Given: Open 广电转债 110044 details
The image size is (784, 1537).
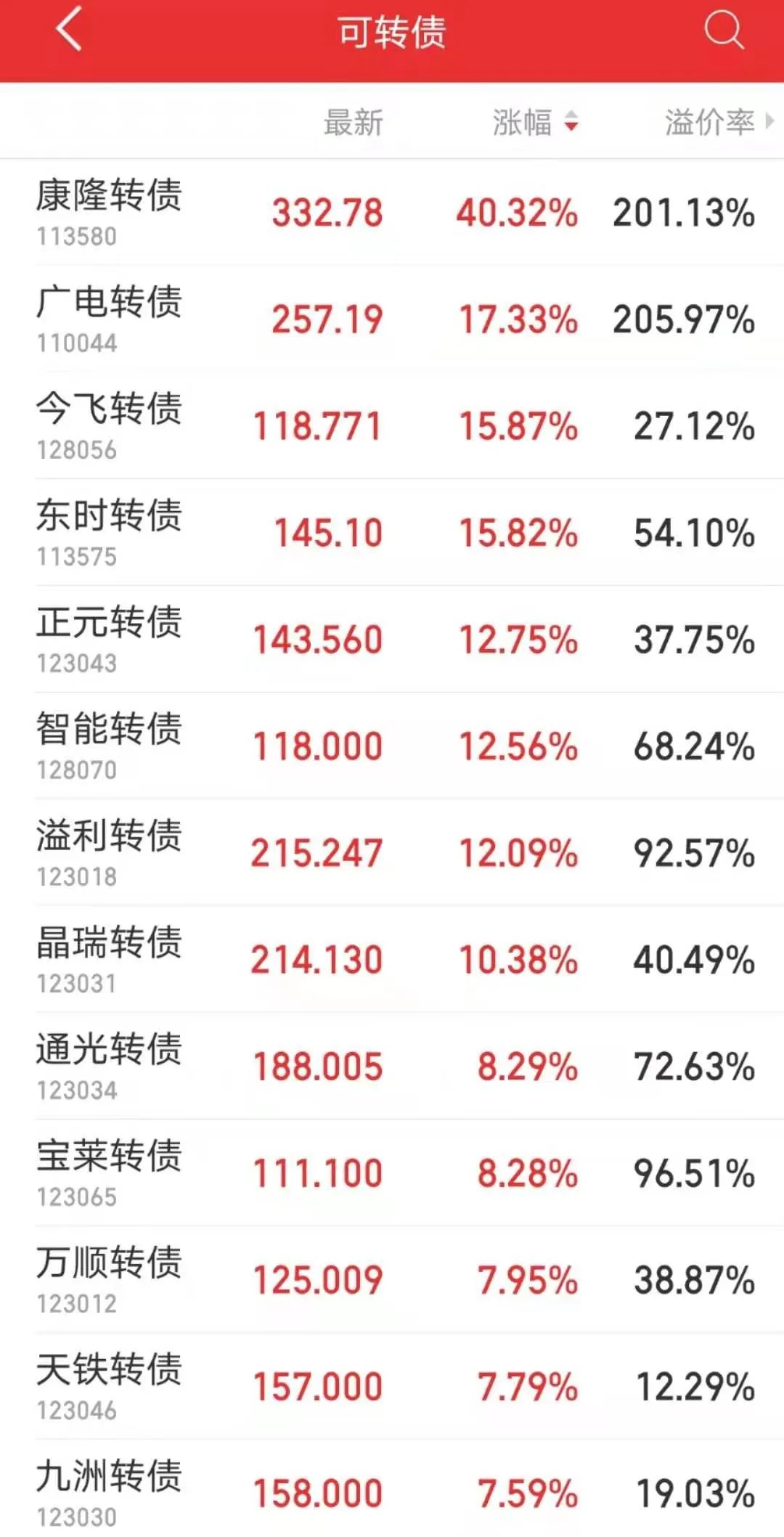Looking at the screenshot, I should [392, 319].
